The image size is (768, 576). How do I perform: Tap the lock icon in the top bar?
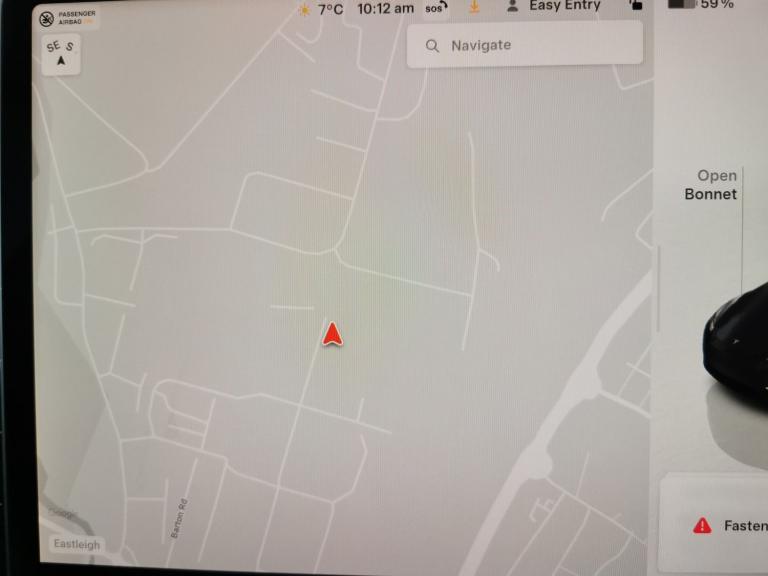click(636, 6)
